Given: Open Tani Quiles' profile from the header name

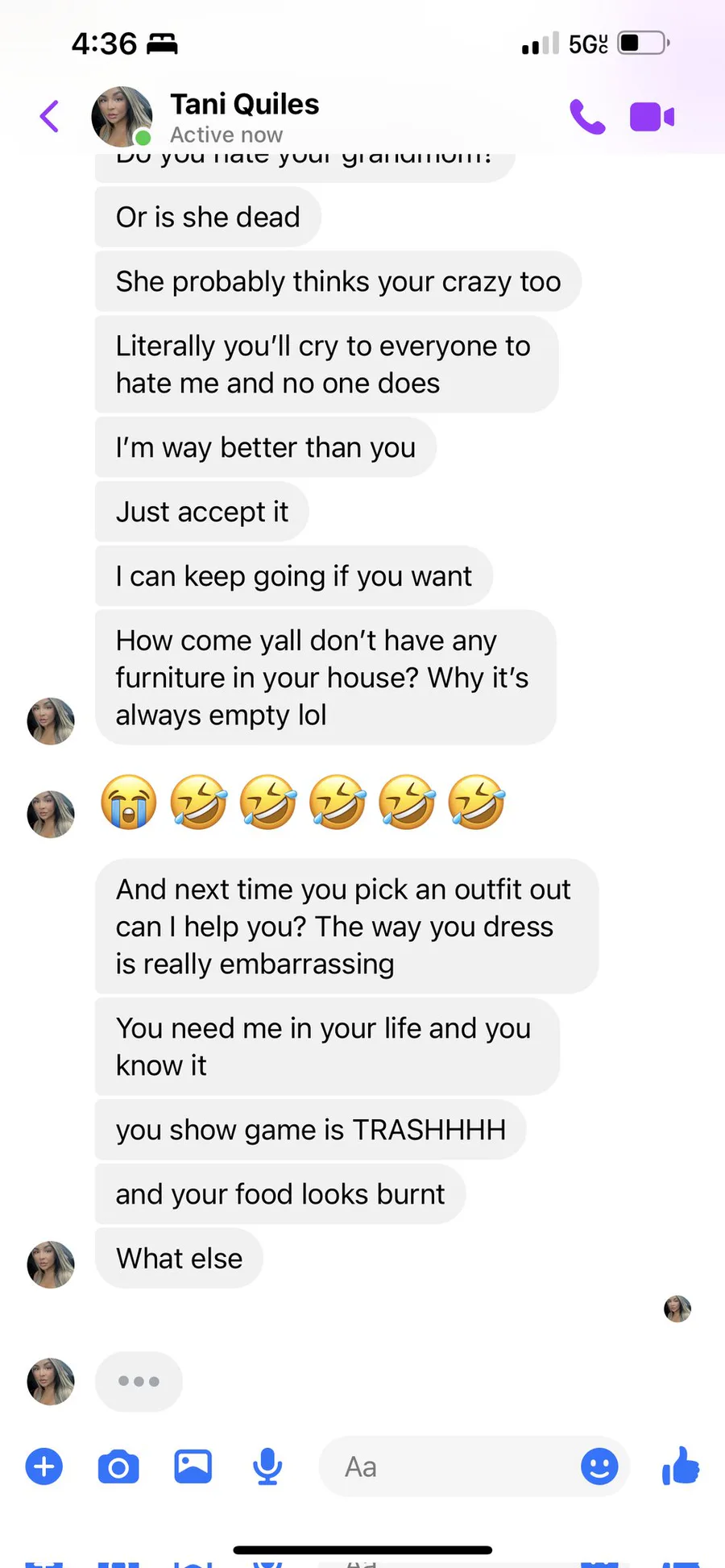Looking at the screenshot, I should pyautogui.click(x=244, y=105).
